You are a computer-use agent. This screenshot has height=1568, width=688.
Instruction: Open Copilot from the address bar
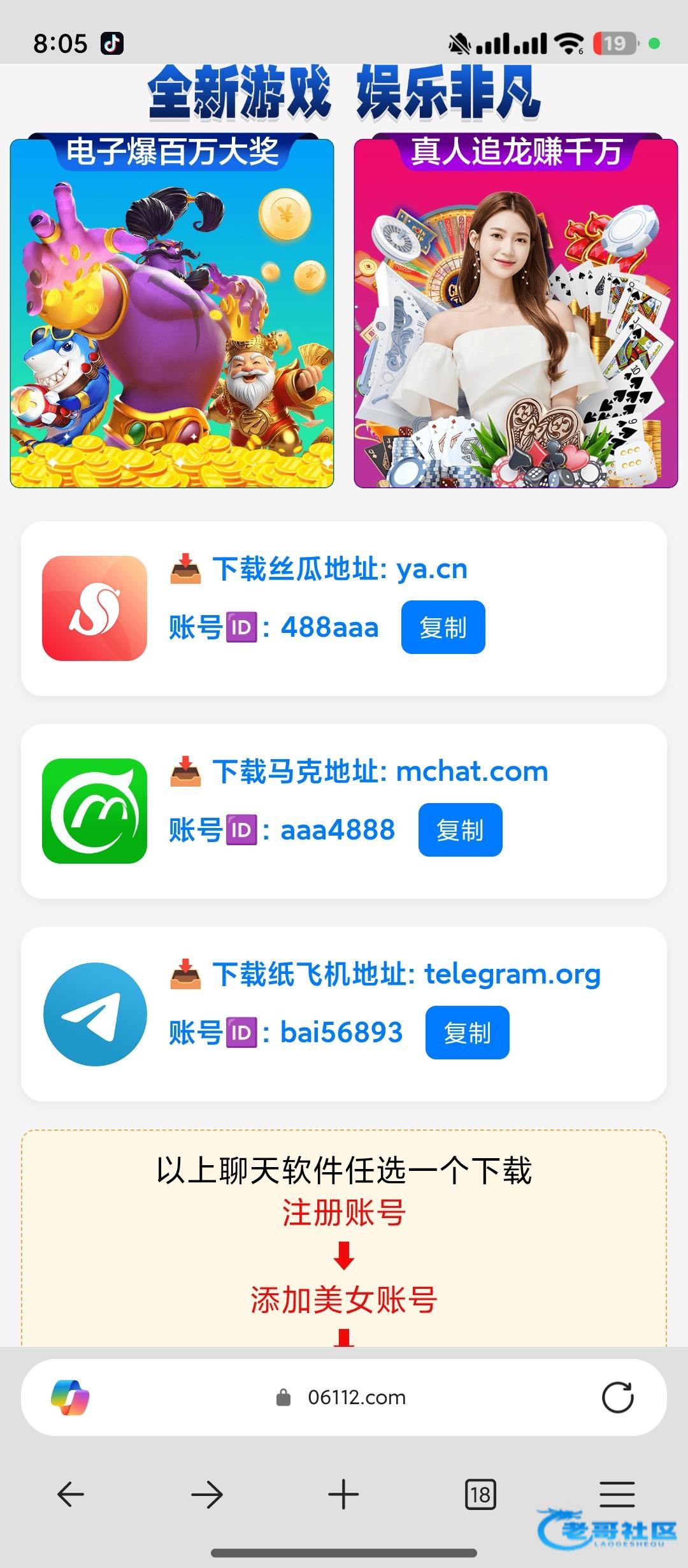tap(70, 1398)
